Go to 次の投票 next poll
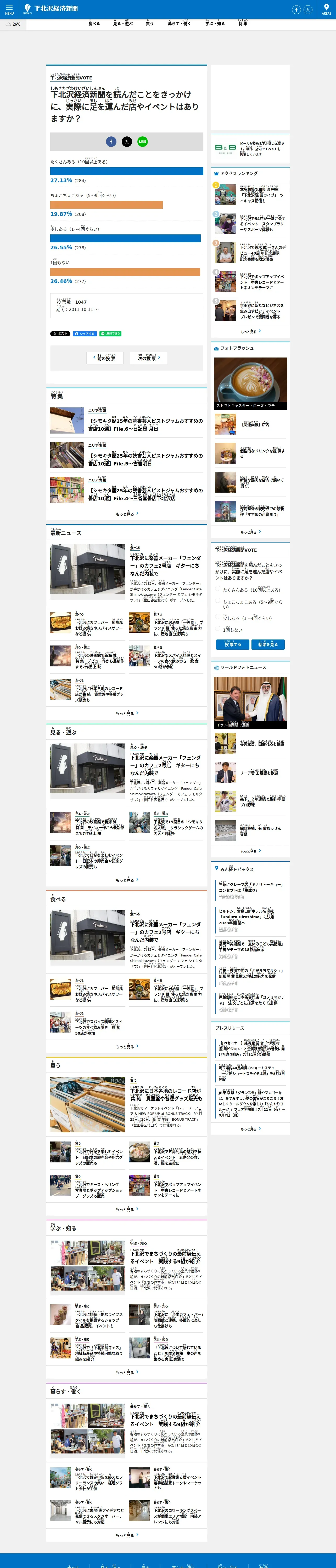The width and height of the screenshot is (336, 1568). [x=149, y=358]
